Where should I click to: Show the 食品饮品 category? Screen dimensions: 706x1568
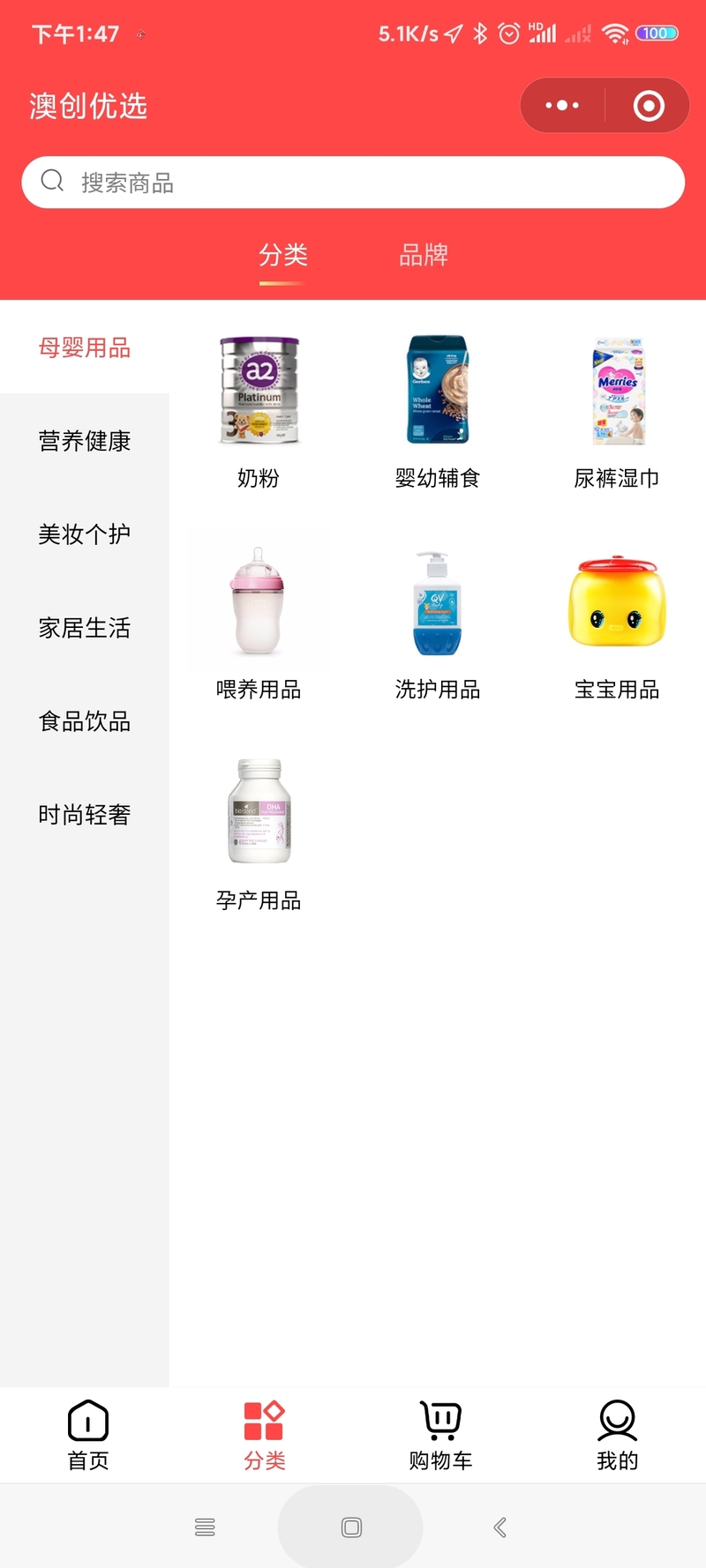[85, 721]
